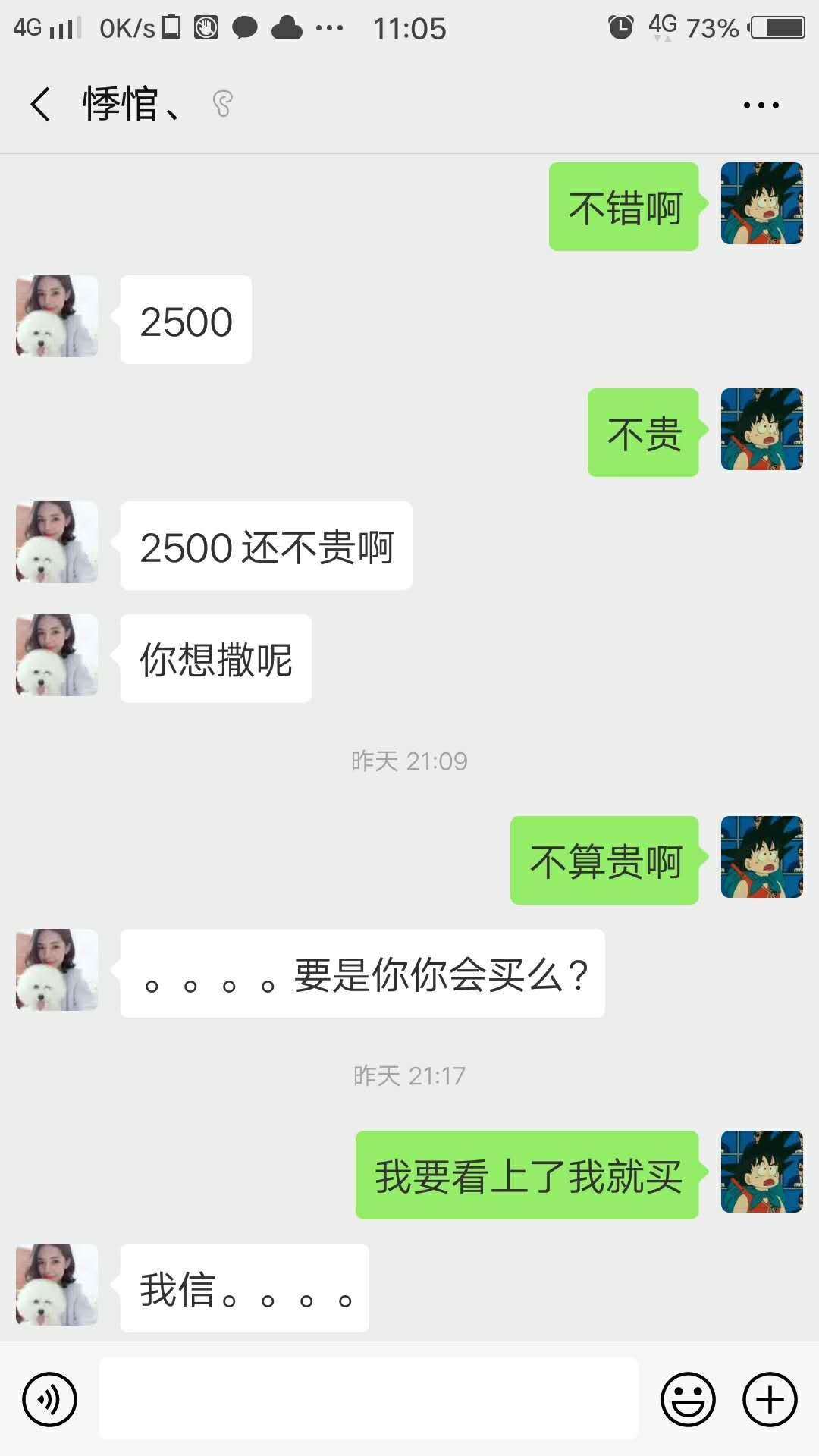The image size is (819, 1456).
Task: Go back to the chat list
Action: click(41, 104)
